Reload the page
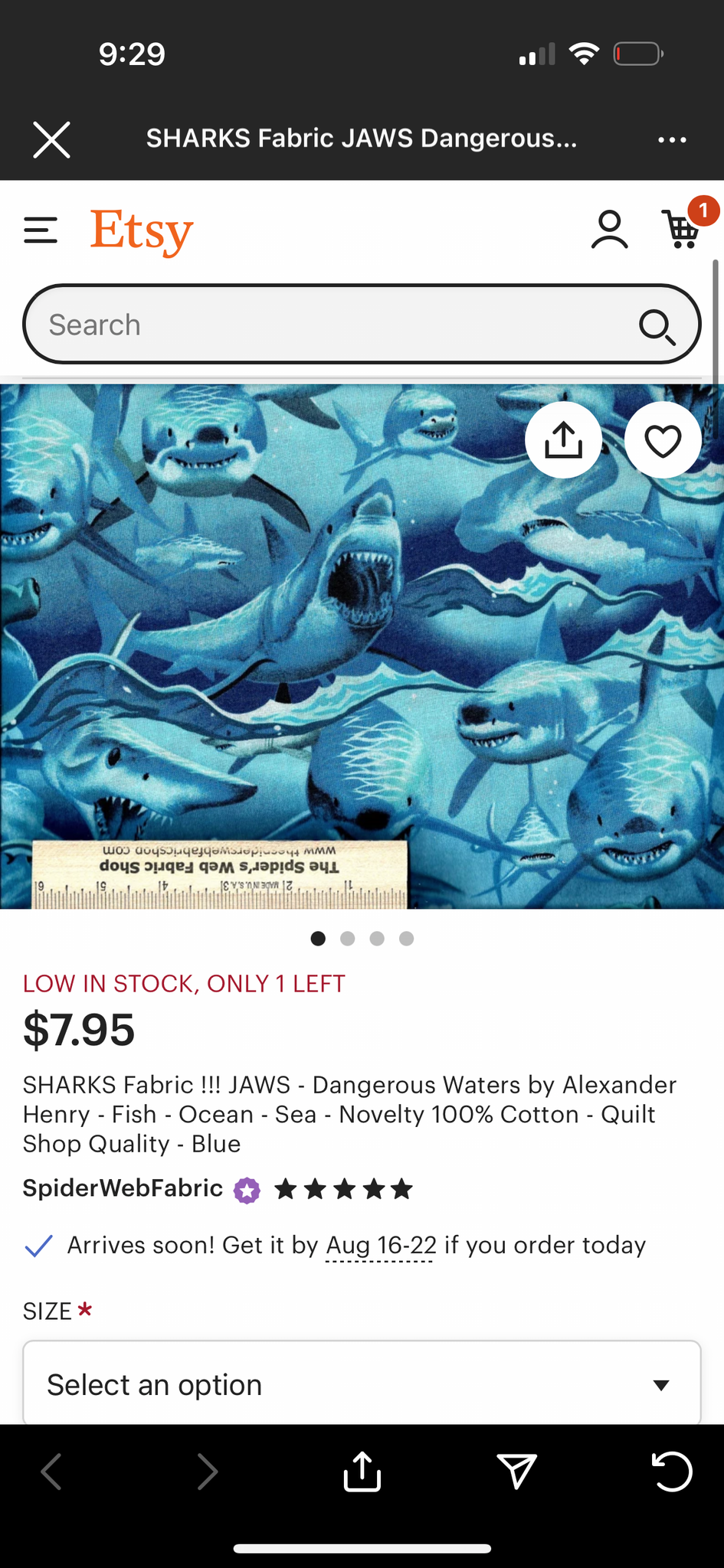 (x=672, y=1472)
